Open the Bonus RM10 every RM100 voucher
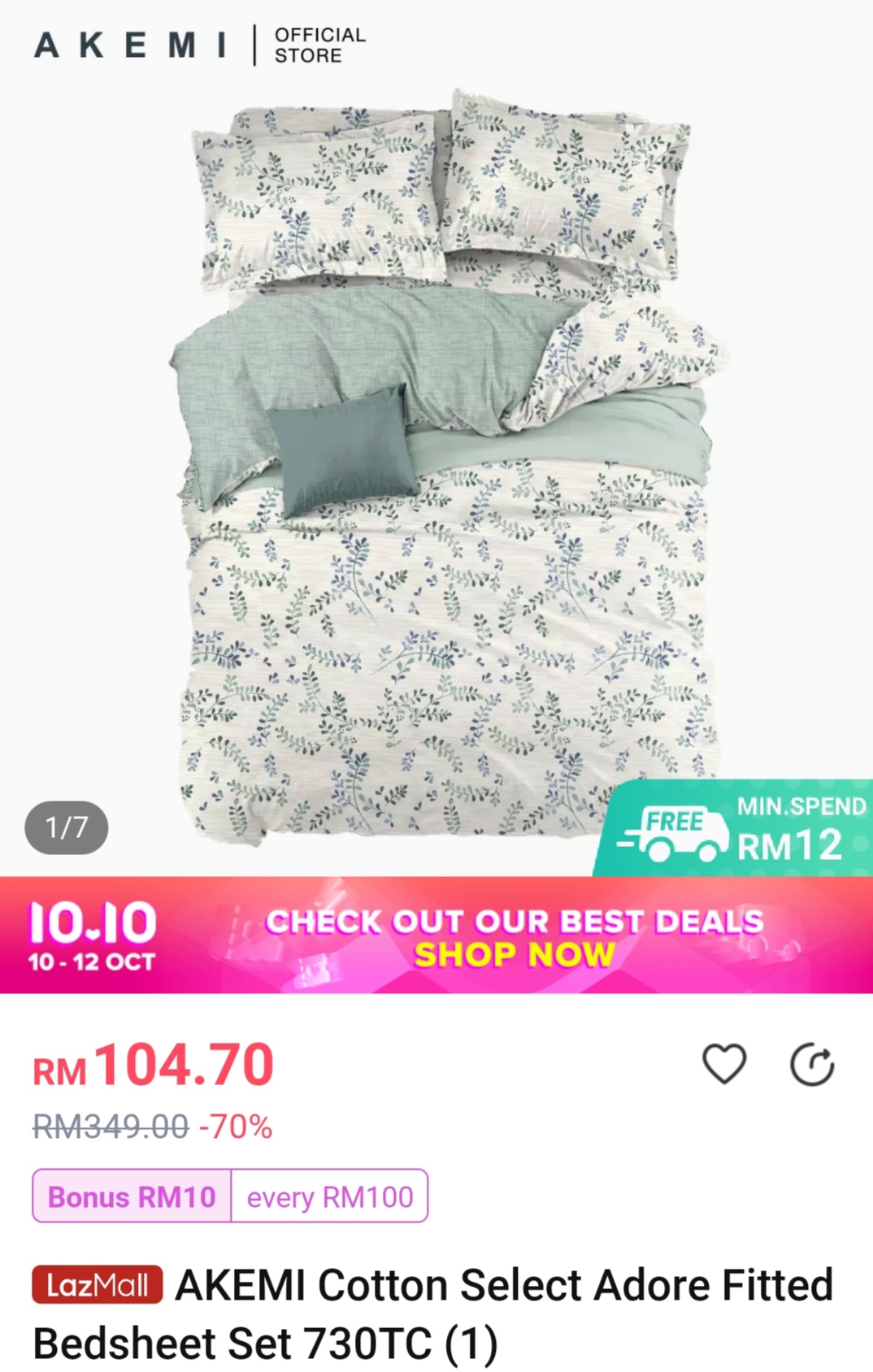Image resolution: width=873 pixels, height=1372 pixels. (230, 1196)
